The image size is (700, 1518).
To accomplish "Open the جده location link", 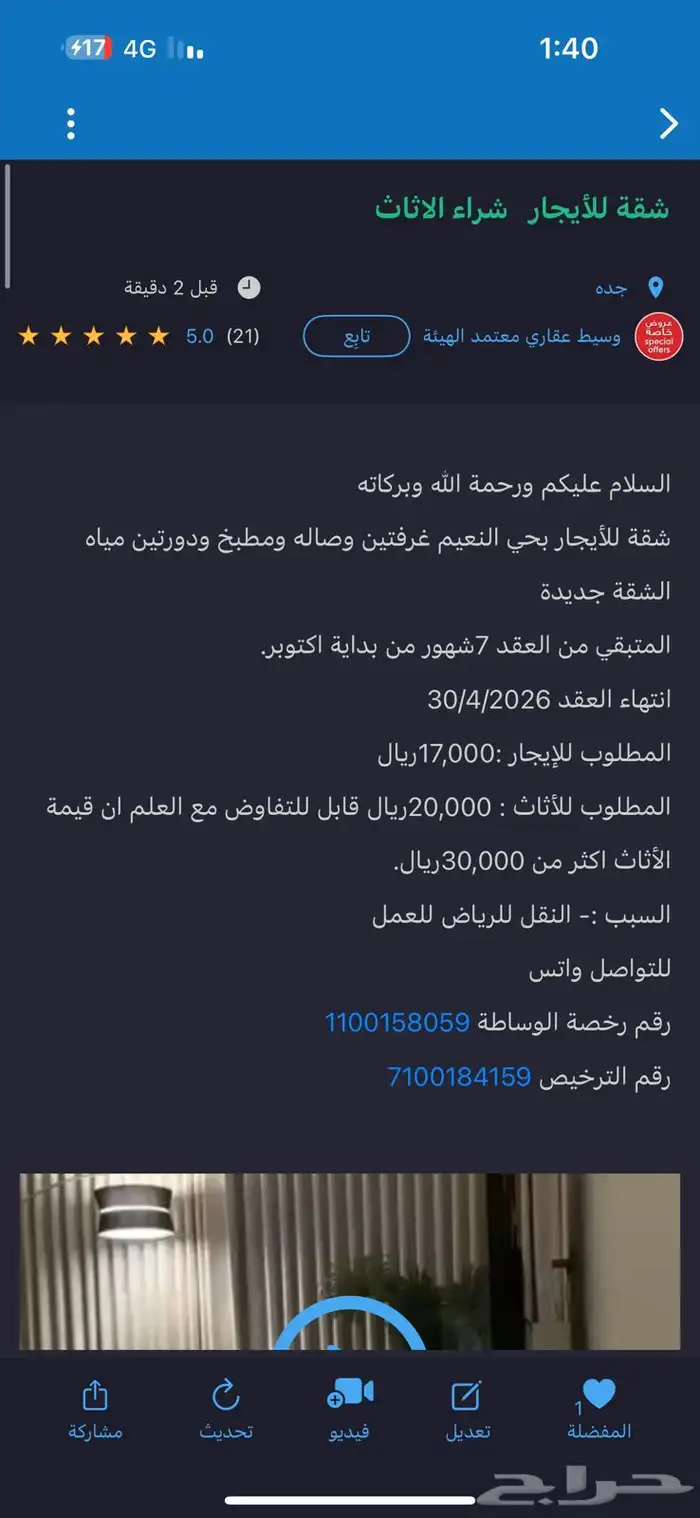I will pyautogui.click(x=611, y=288).
